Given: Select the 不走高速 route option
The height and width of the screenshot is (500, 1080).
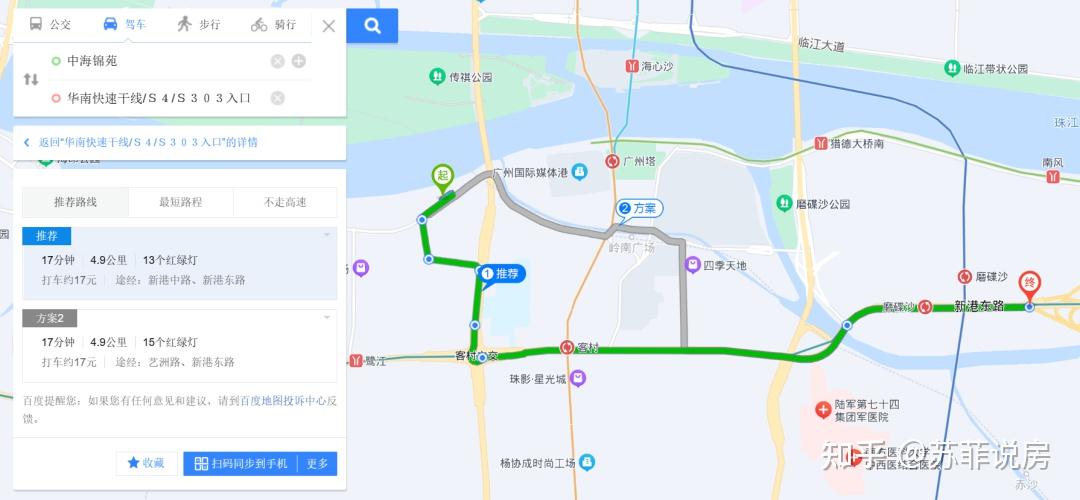Looking at the screenshot, I should [x=285, y=202].
